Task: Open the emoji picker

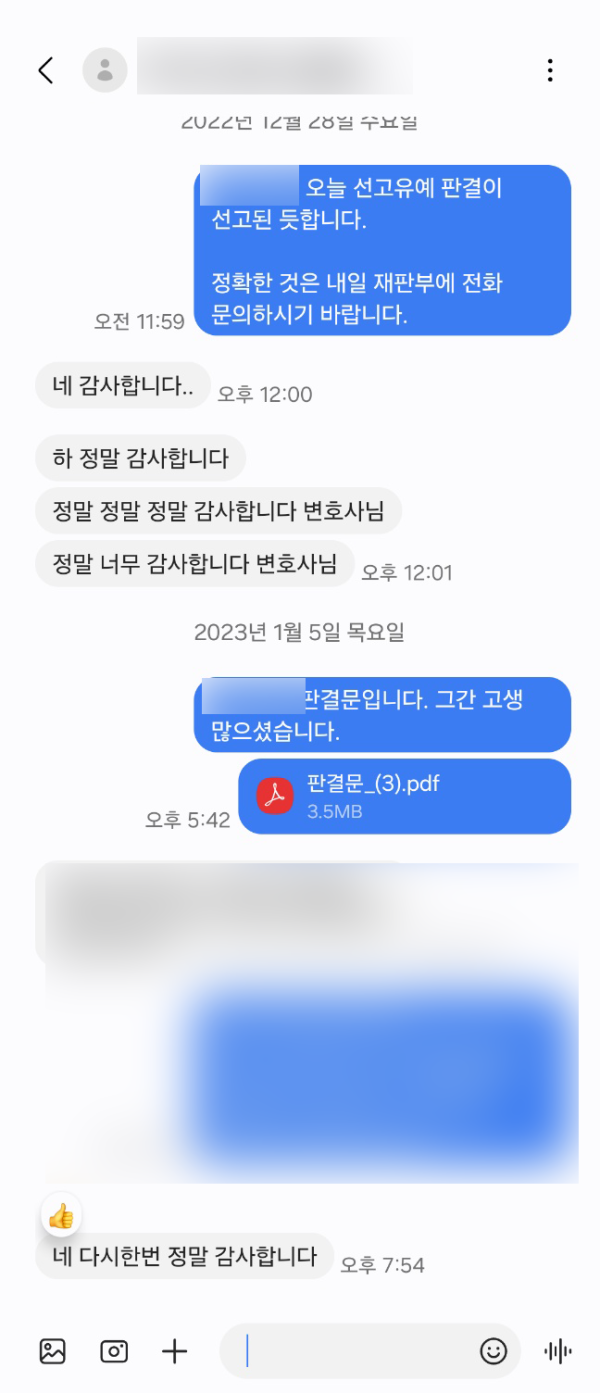Action: click(493, 1351)
